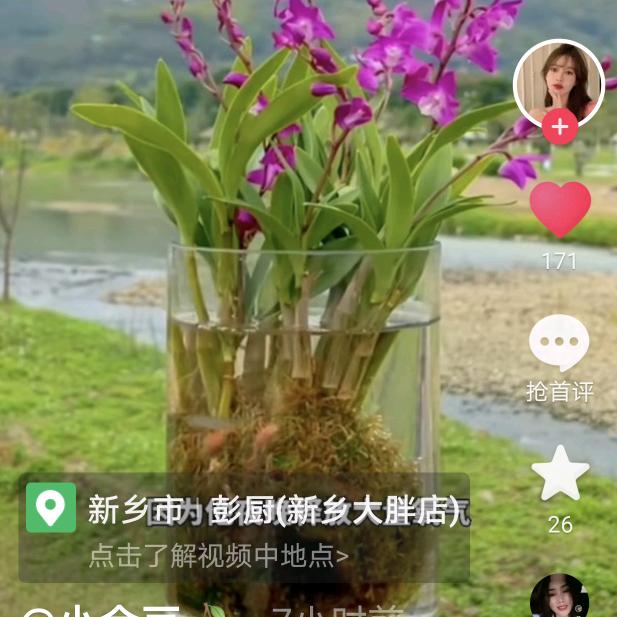Add this video to favorites with the star
The width and height of the screenshot is (617, 617).
(x=559, y=473)
